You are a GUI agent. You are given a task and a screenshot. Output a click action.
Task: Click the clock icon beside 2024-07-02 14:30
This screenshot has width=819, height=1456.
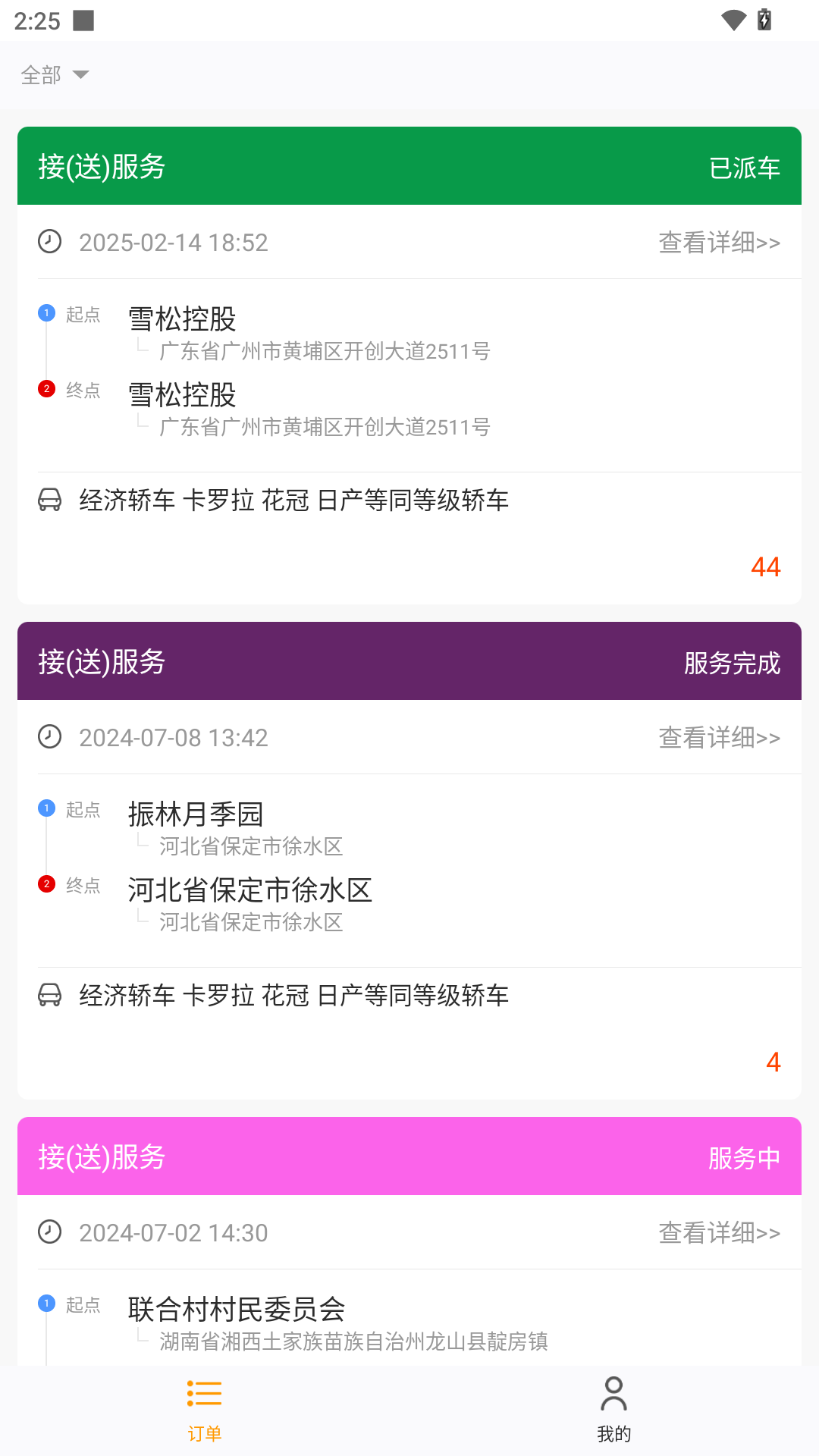click(49, 1232)
